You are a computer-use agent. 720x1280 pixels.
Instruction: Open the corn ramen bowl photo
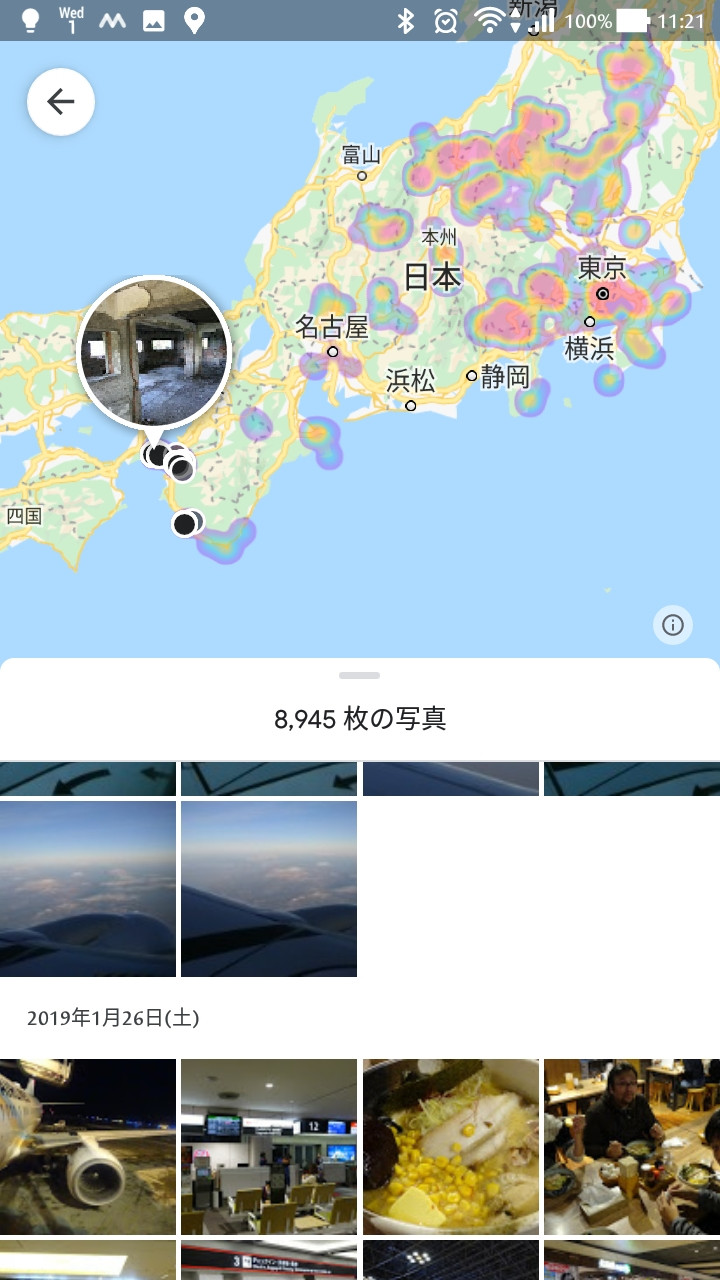pyautogui.click(x=450, y=1146)
